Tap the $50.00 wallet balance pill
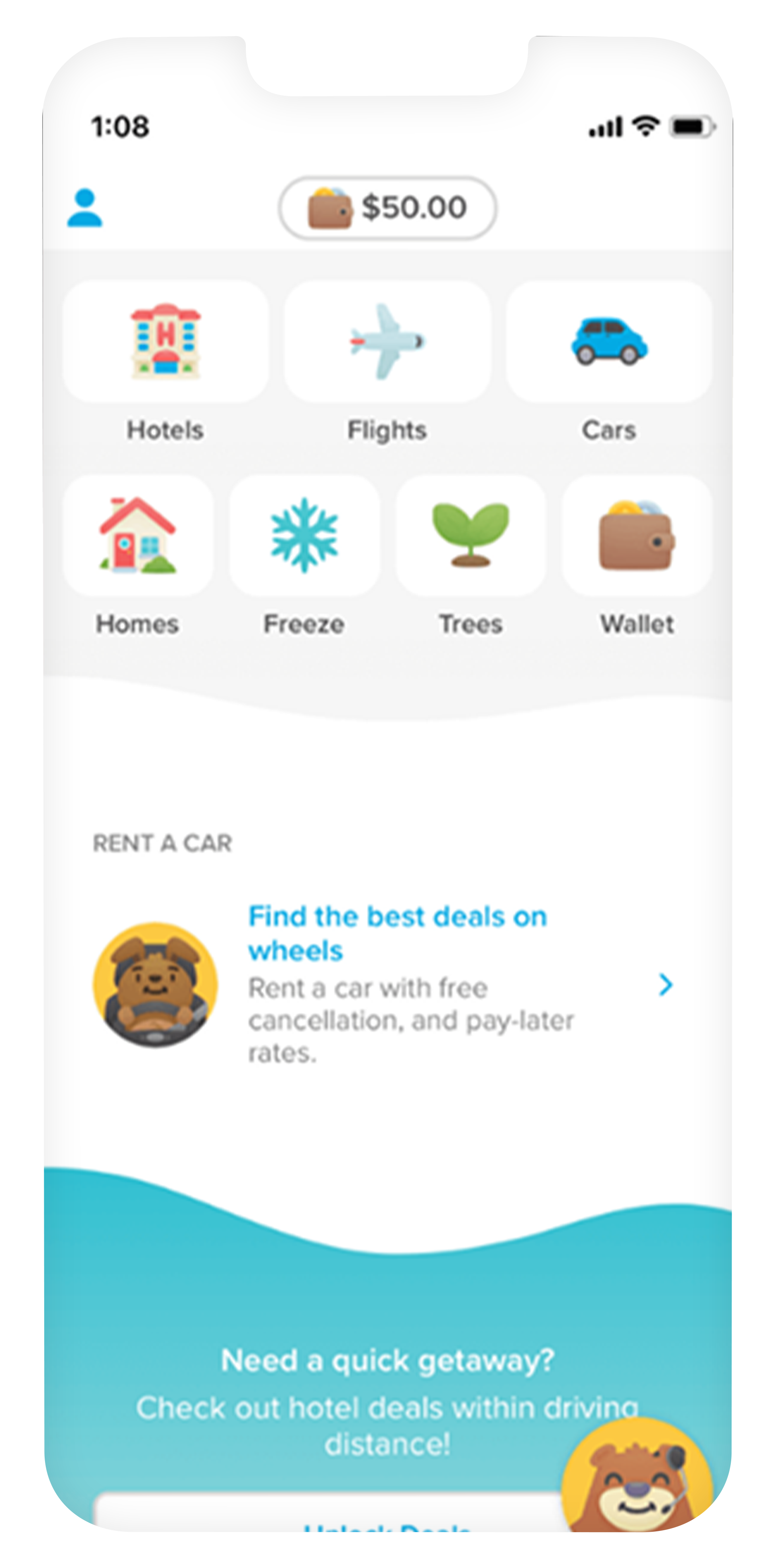Image resolution: width=773 pixels, height=1568 pixels. [387, 208]
